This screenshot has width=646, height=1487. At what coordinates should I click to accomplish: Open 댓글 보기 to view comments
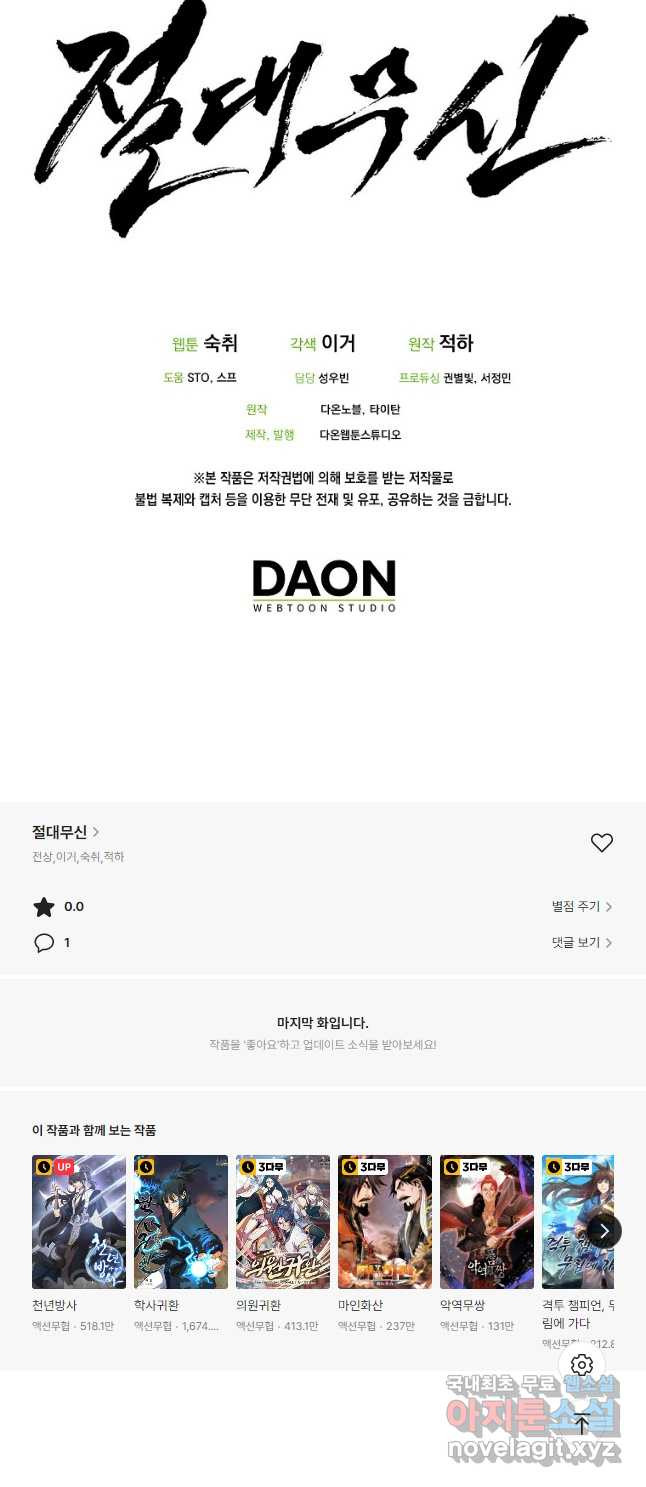tap(581, 943)
